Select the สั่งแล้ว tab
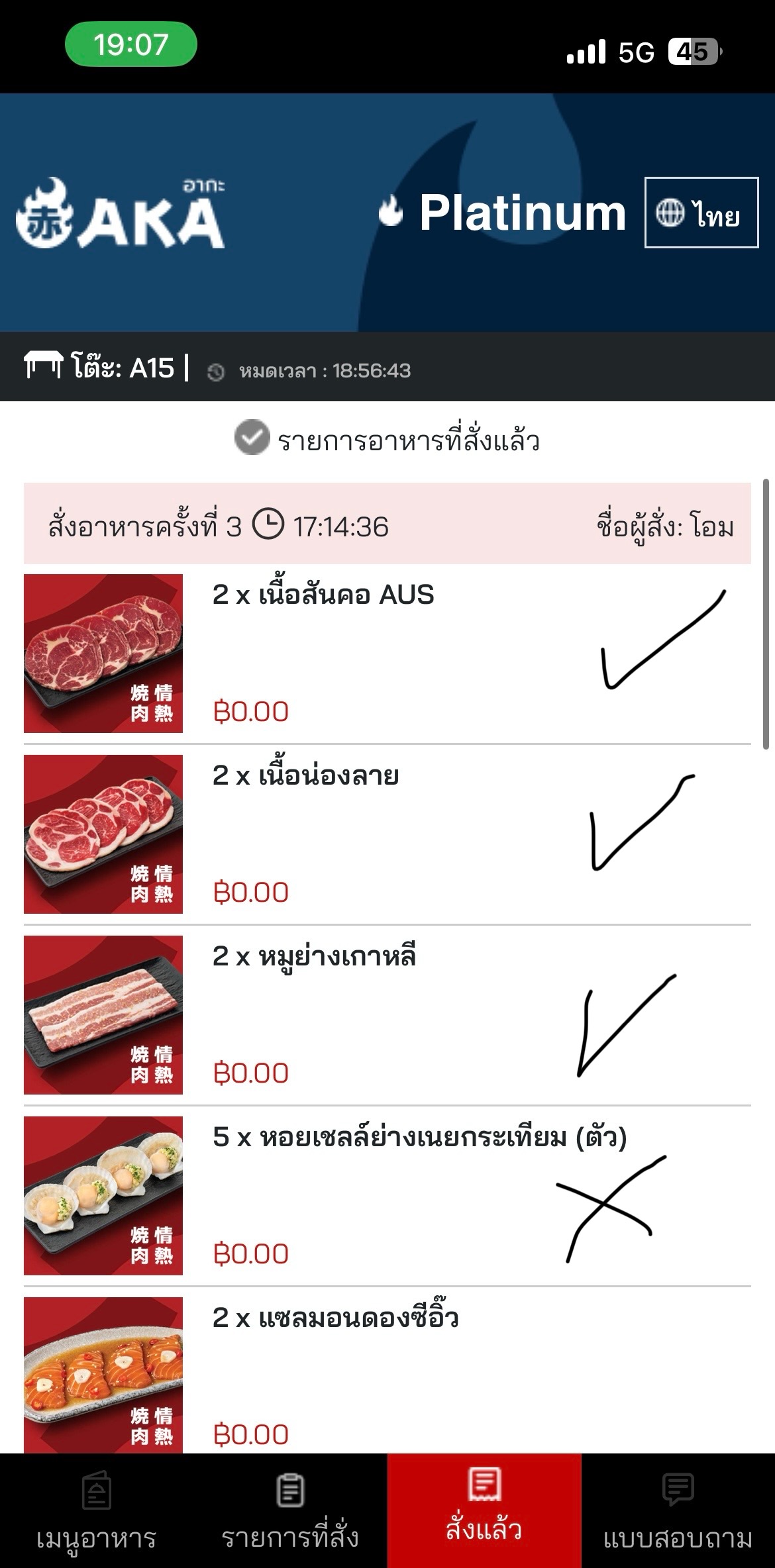Image resolution: width=775 pixels, height=1568 pixels. pyautogui.click(x=484, y=1510)
